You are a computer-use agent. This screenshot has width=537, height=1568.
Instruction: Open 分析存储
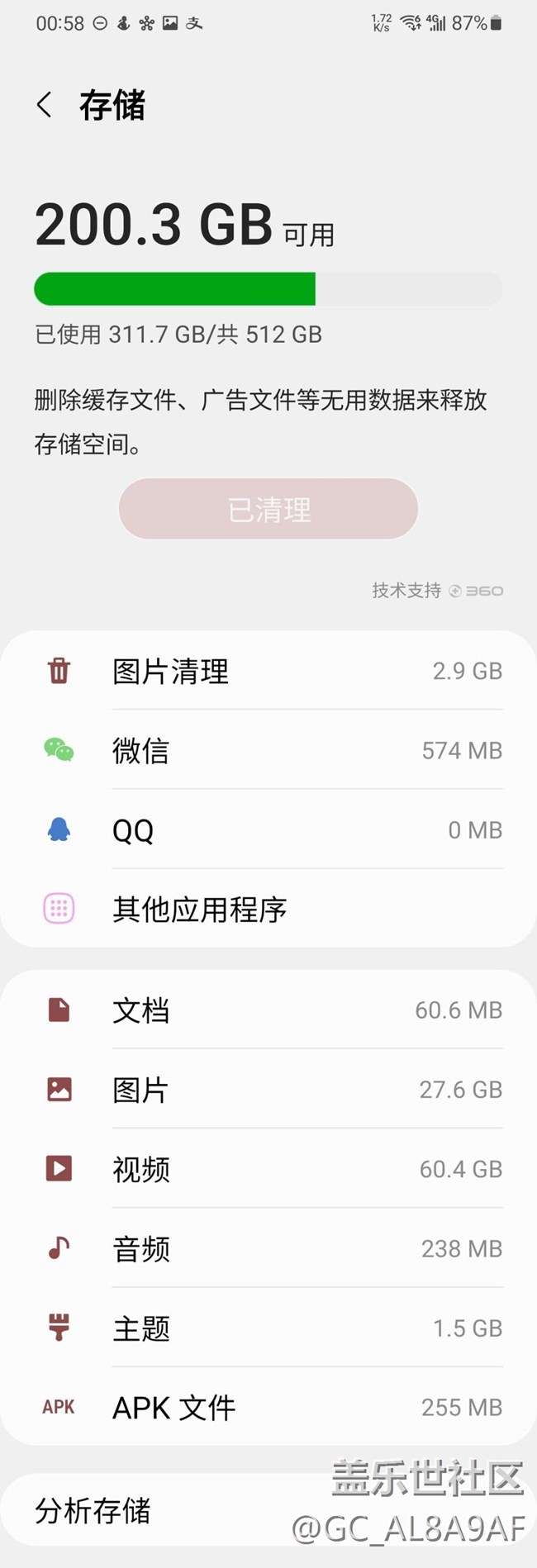tap(165, 1510)
